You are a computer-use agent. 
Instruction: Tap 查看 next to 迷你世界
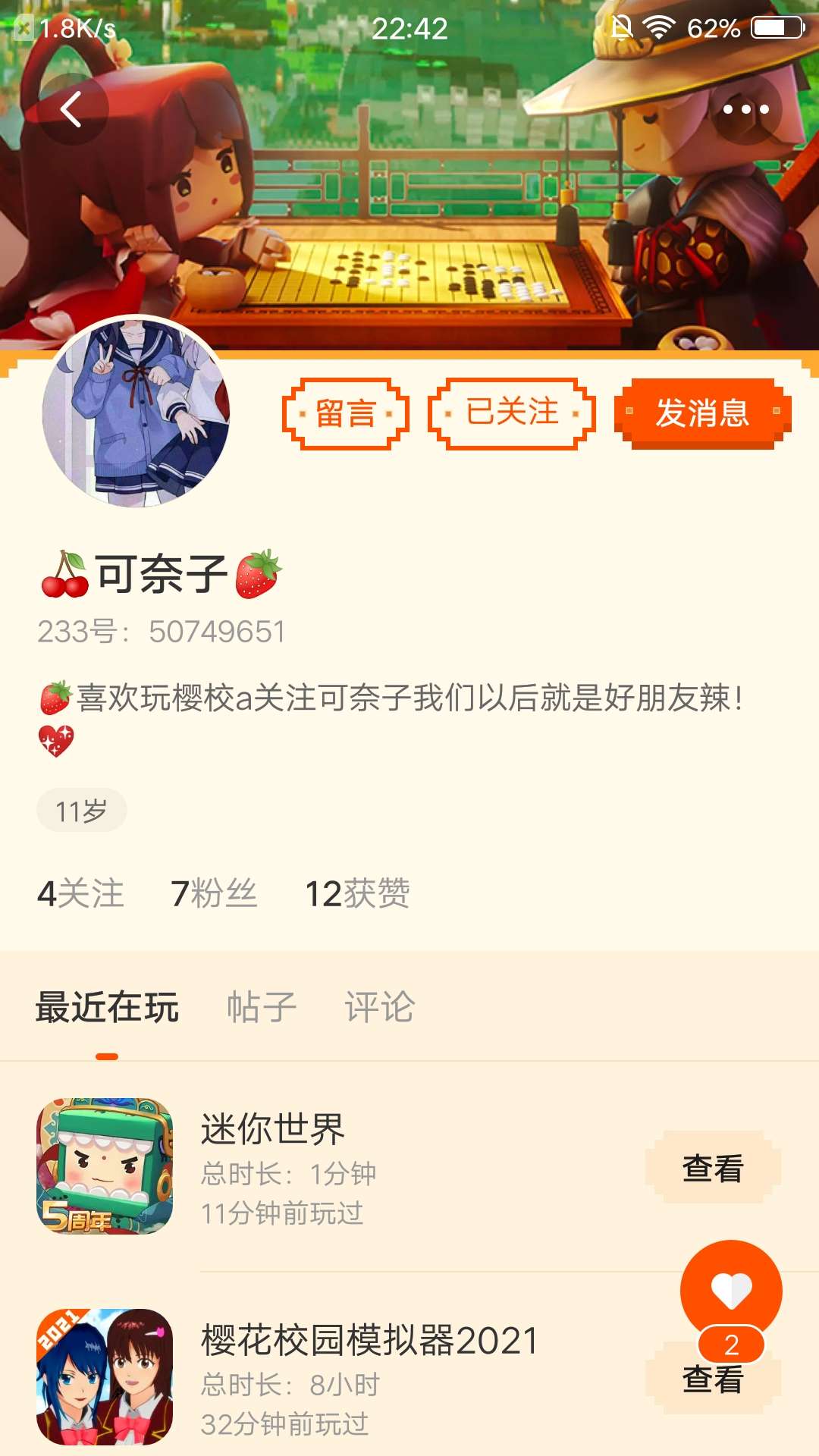tap(713, 1168)
